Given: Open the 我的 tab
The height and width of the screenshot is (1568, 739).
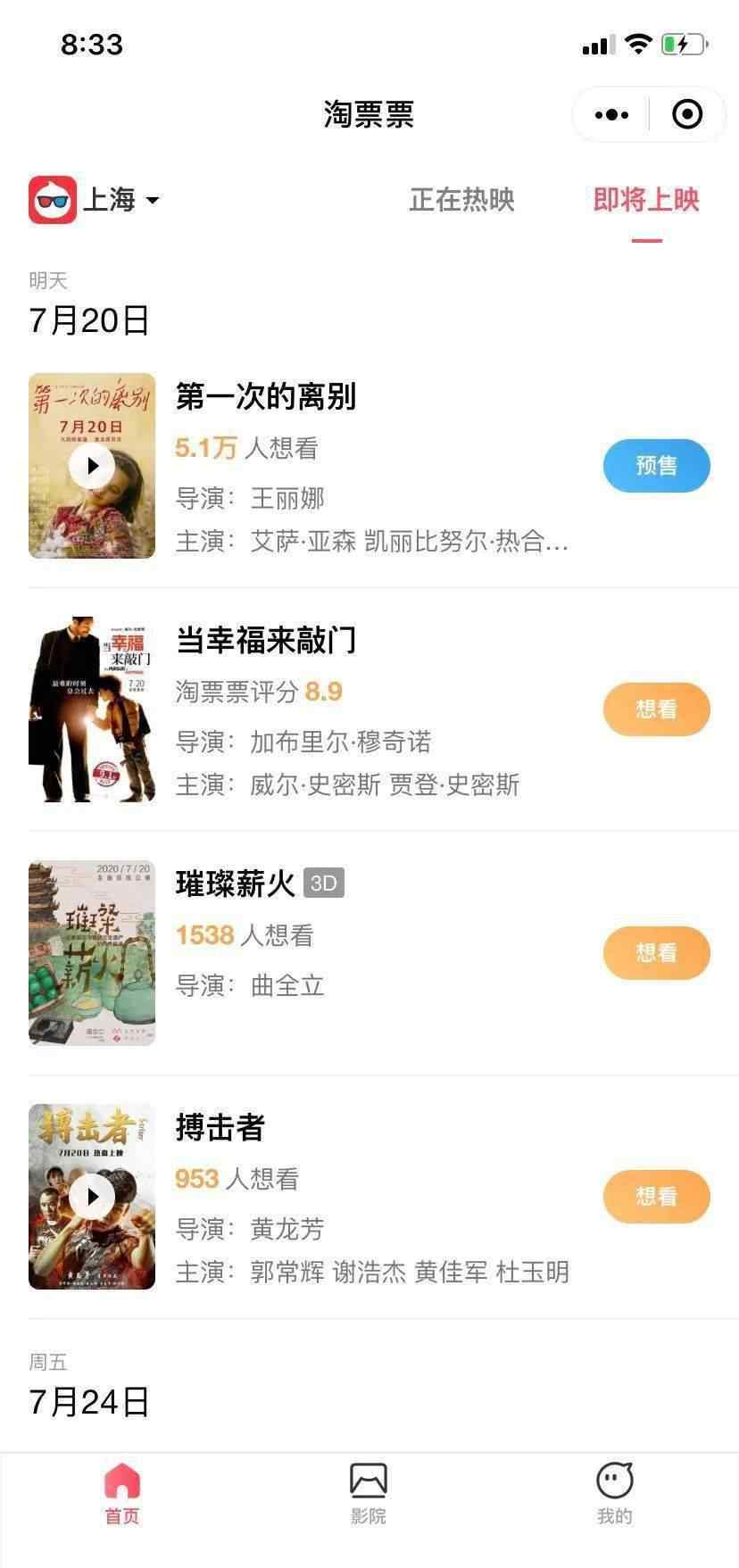Looking at the screenshot, I should [x=614, y=1493].
